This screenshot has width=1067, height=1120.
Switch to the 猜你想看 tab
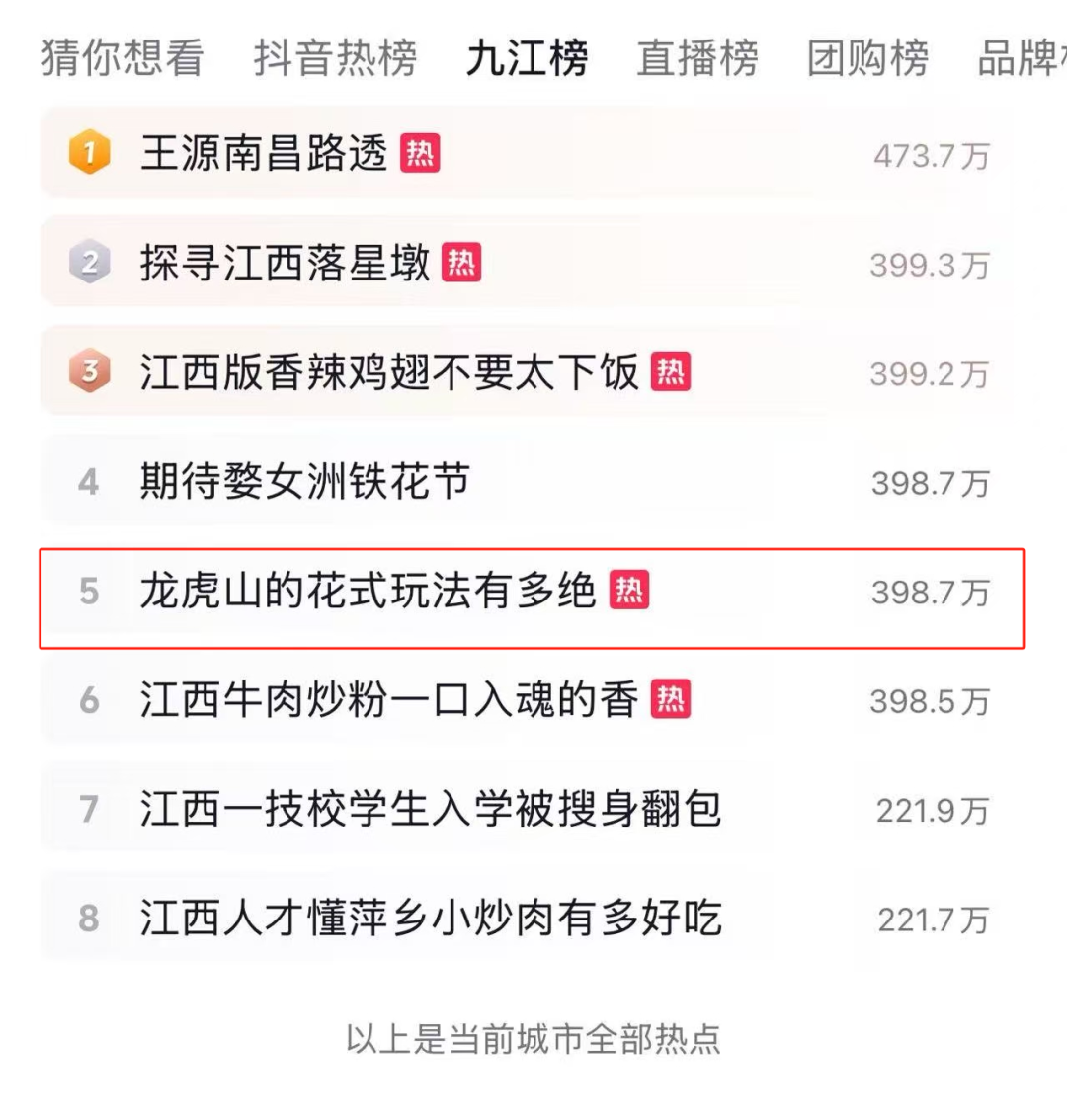pos(123,57)
